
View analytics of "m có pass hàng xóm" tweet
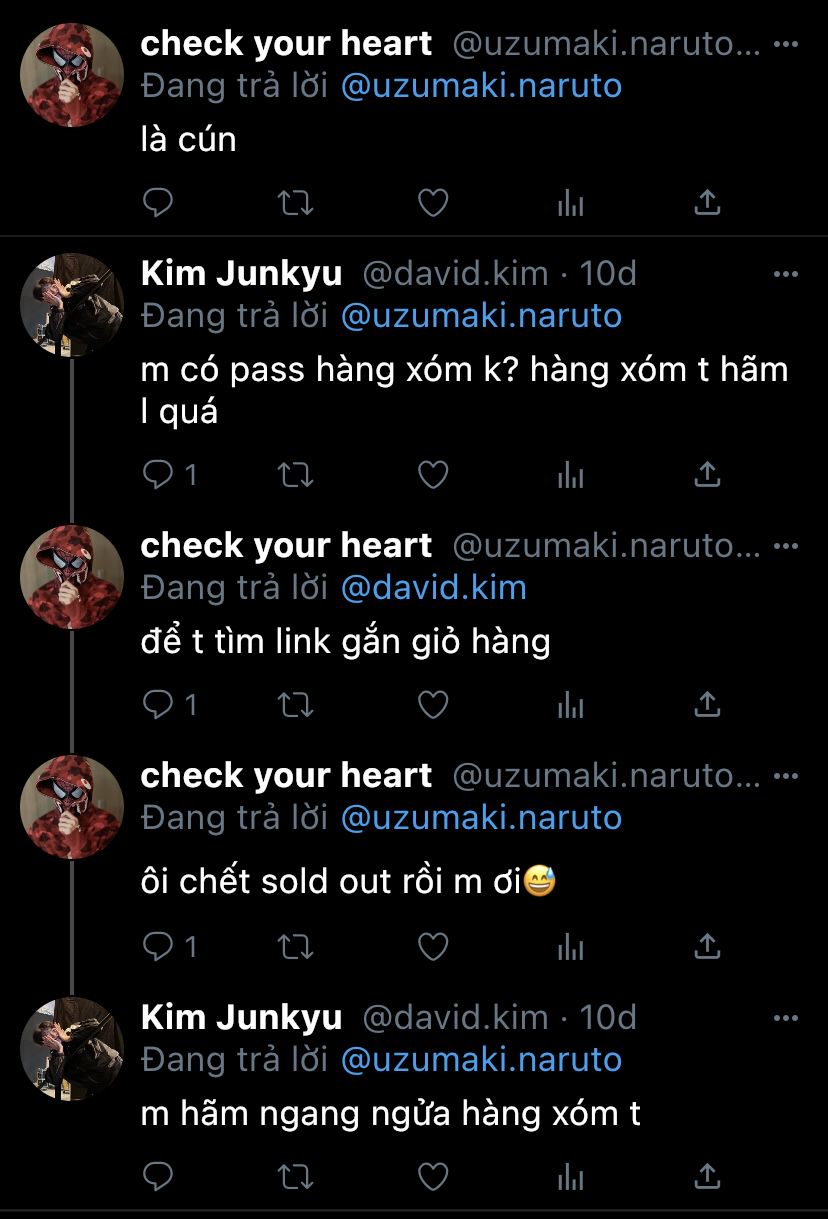click(570, 475)
